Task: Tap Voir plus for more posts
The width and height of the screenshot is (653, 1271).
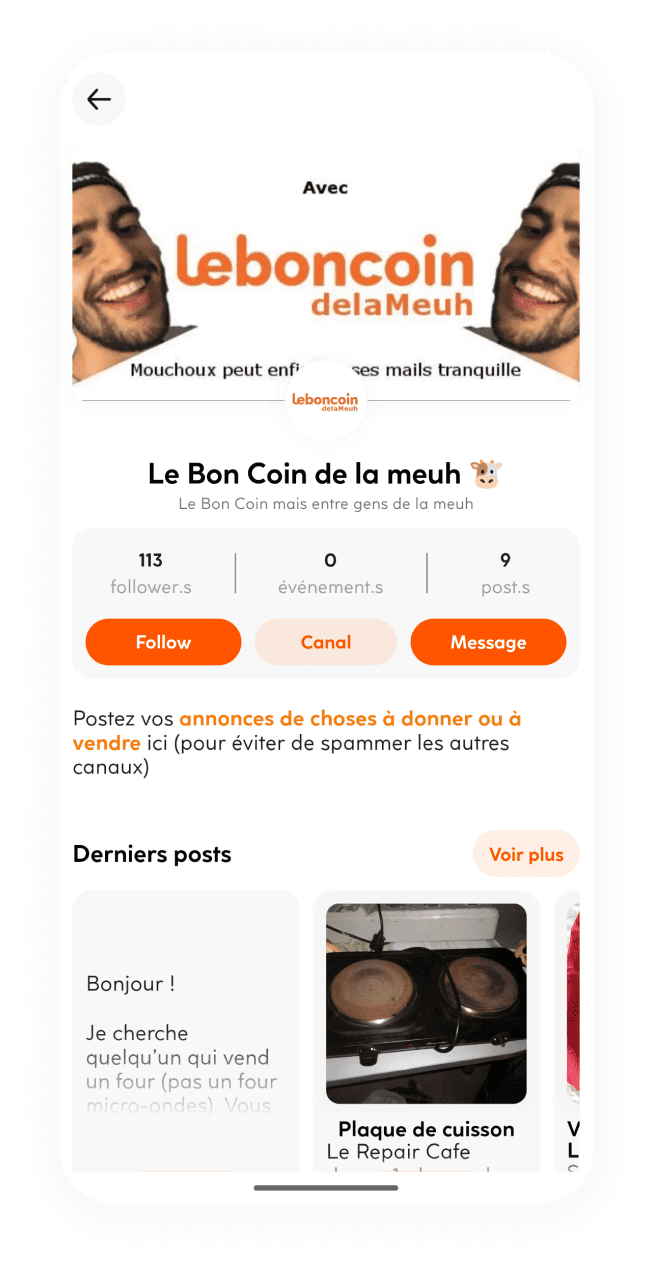Action: point(526,854)
